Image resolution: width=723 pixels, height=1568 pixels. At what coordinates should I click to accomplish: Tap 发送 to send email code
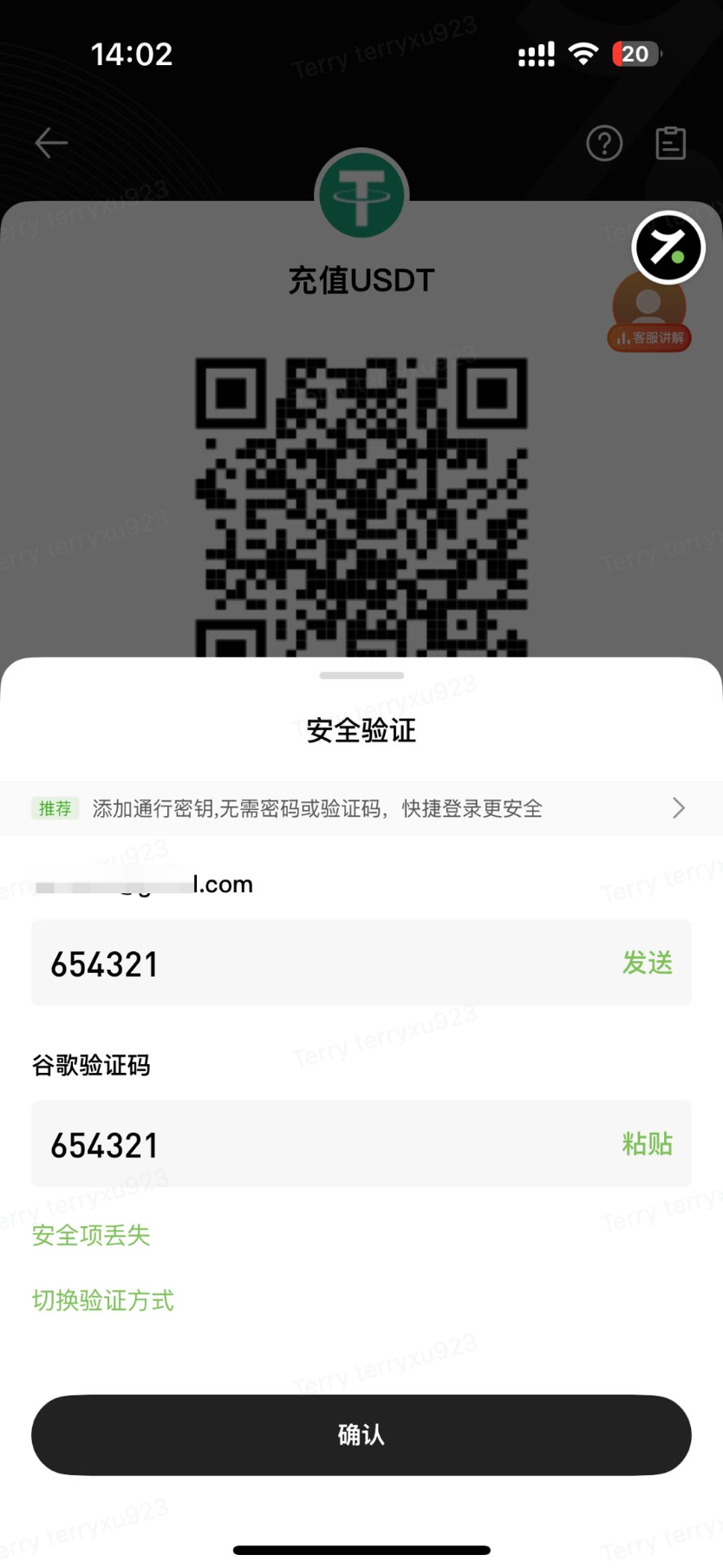point(647,963)
